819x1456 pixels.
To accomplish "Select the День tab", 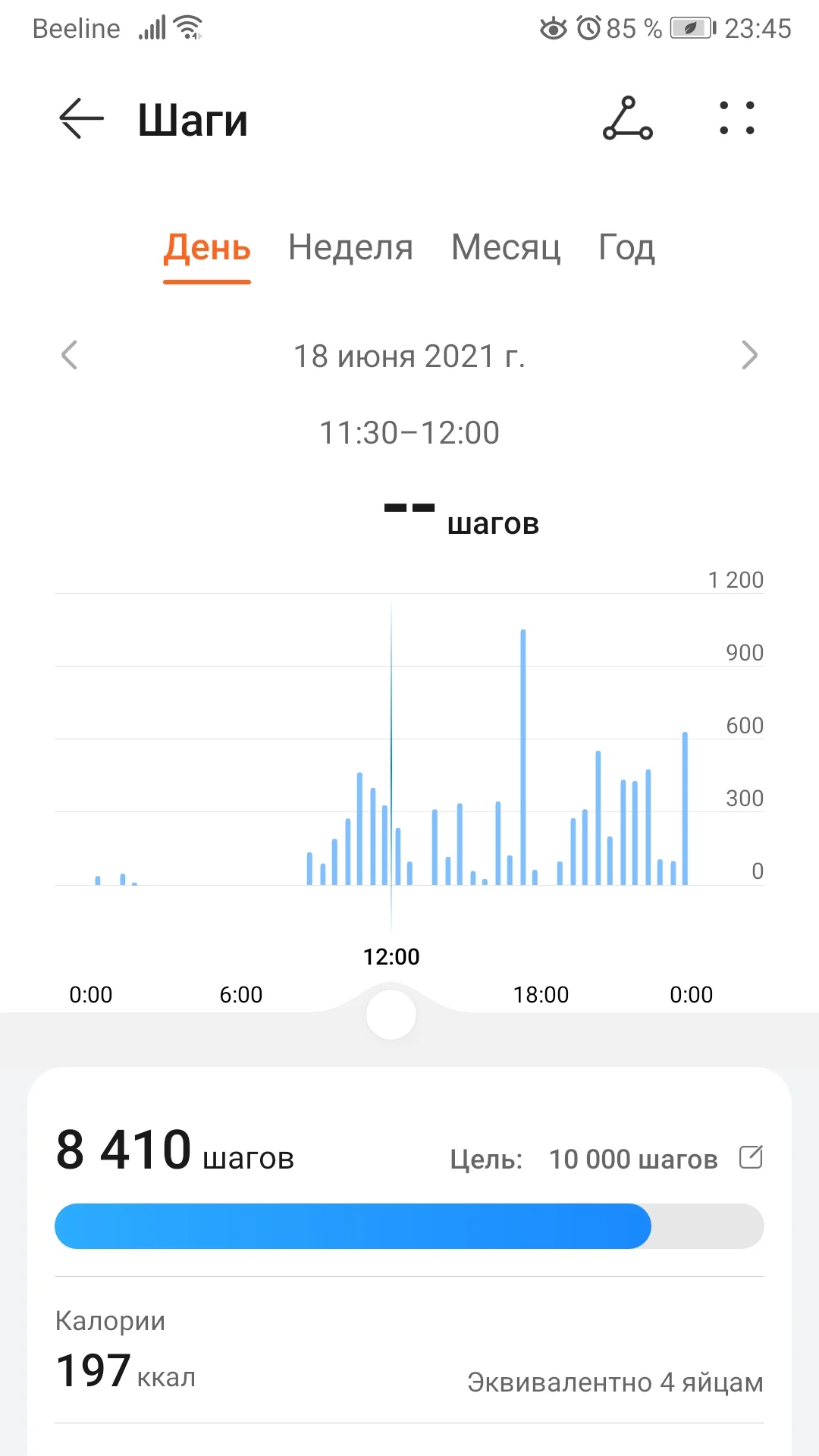I will [207, 247].
